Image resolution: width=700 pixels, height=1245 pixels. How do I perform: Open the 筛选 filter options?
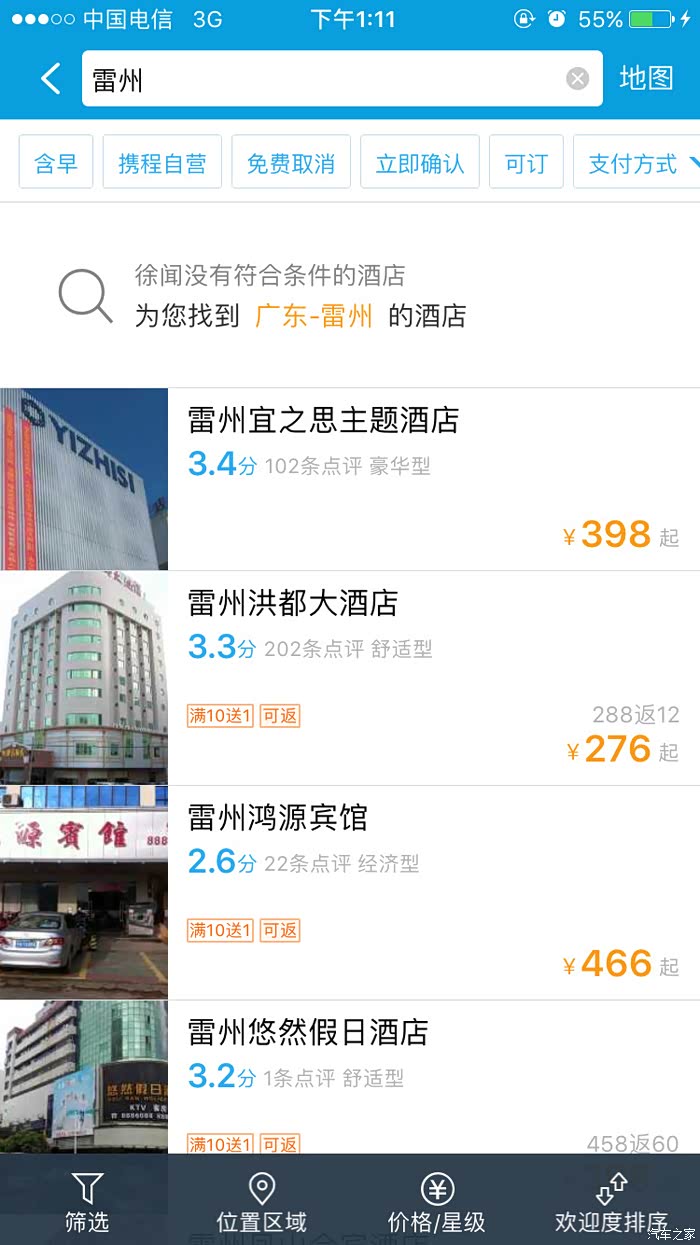[x=87, y=1200]
